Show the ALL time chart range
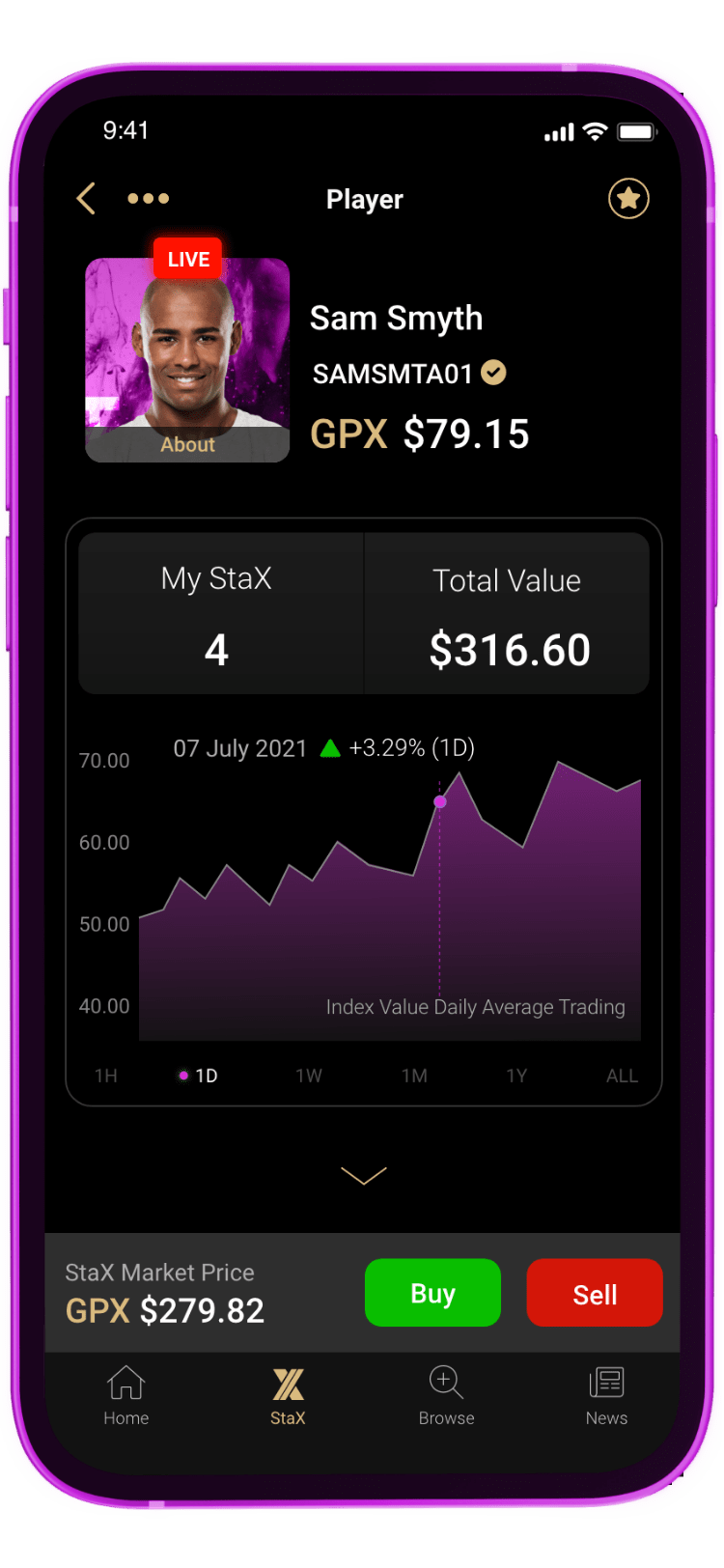The height and width of the screenshot is (1568, 724). [x=623, y=1076]
